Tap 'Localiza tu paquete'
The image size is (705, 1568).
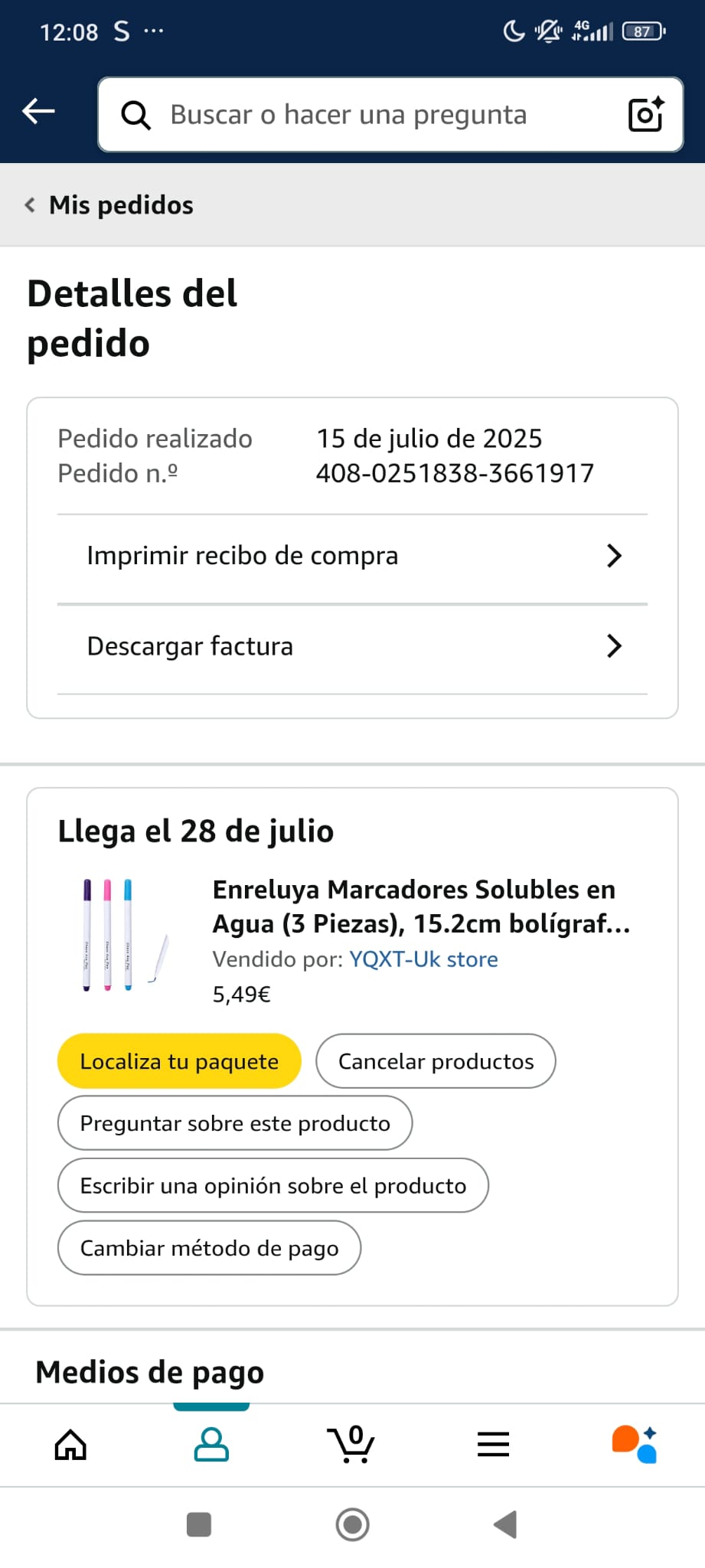click(179, 1061)
